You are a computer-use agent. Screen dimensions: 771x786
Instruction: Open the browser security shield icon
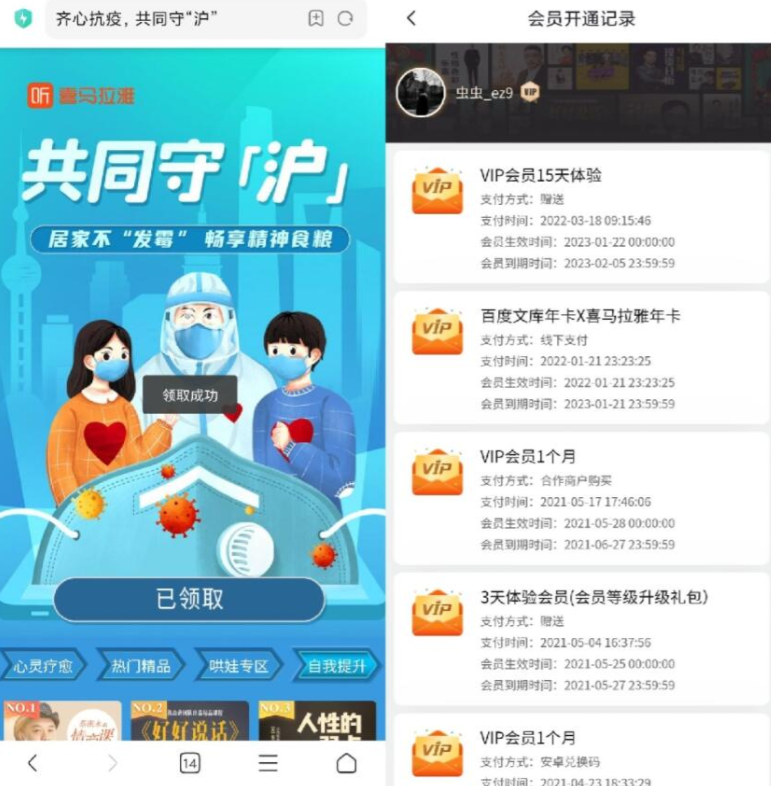pos(22,19)
